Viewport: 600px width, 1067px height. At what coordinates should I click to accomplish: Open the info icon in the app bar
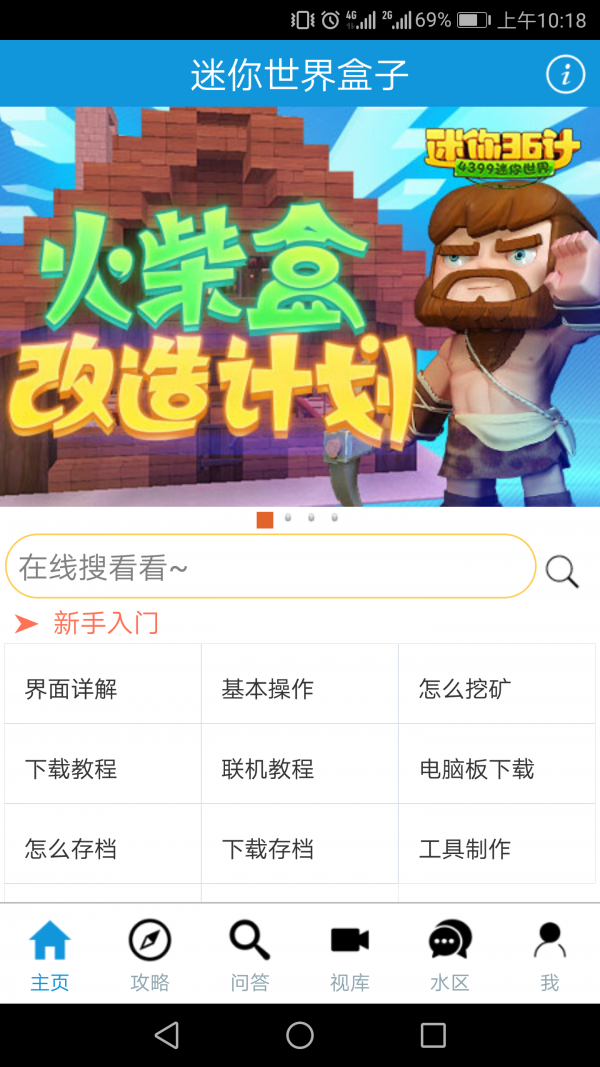click(565, 74)
